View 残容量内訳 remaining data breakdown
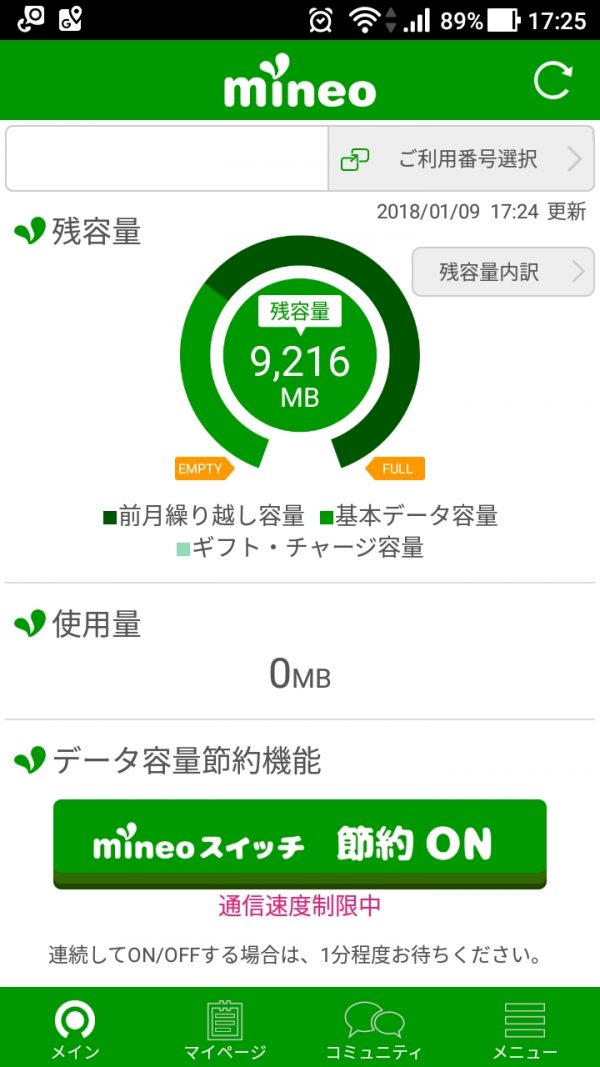This screenshot has height=1067, width=600. click(x=503, y=272)
